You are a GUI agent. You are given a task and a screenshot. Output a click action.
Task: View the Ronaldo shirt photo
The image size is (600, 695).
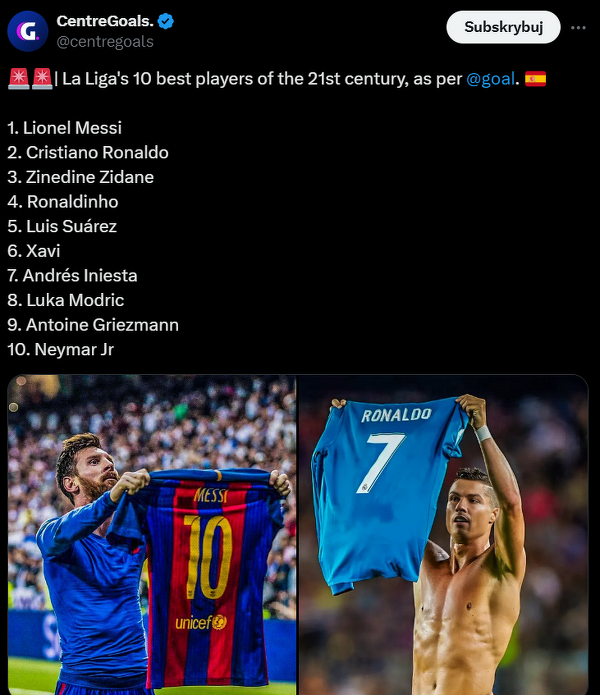click(443, 535)
